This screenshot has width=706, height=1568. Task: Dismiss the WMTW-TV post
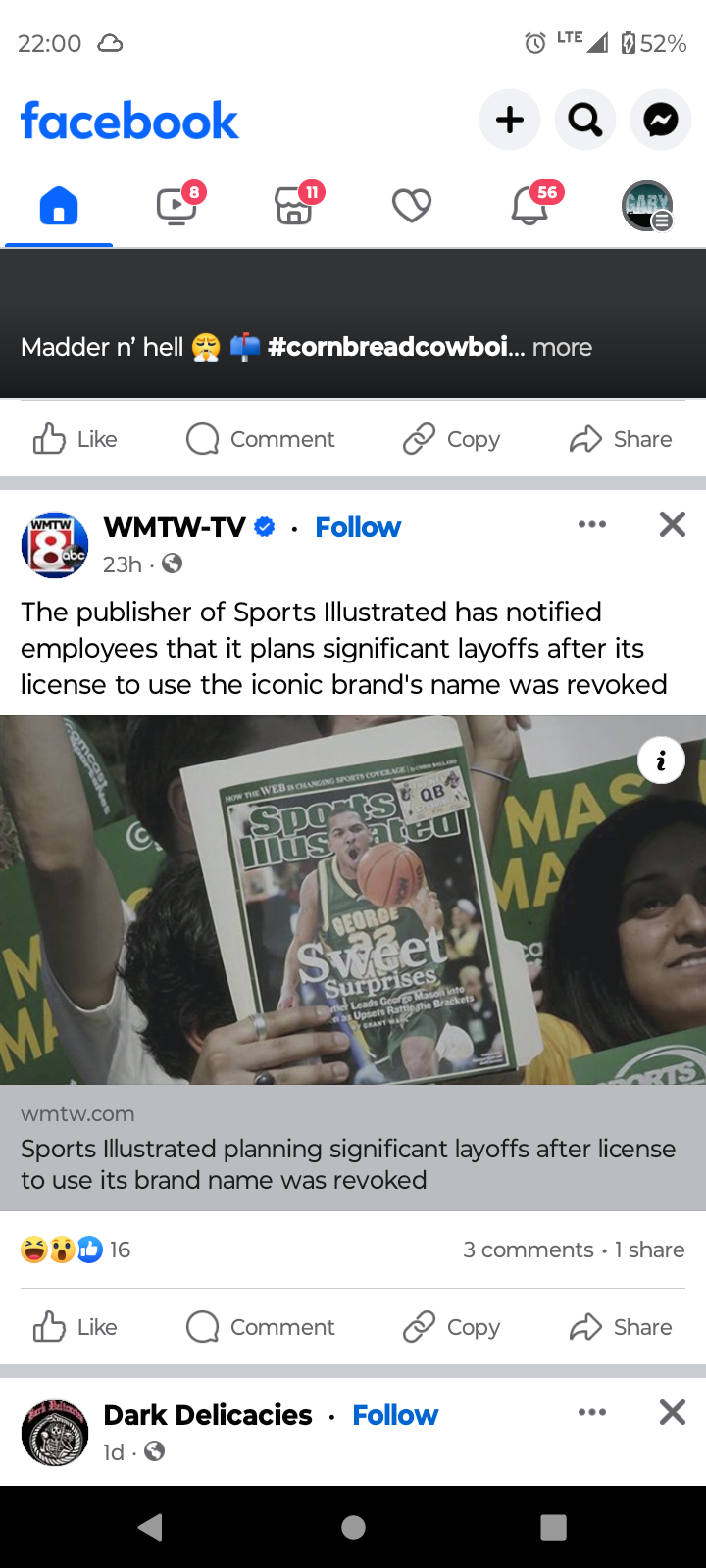tap(673, 524)
